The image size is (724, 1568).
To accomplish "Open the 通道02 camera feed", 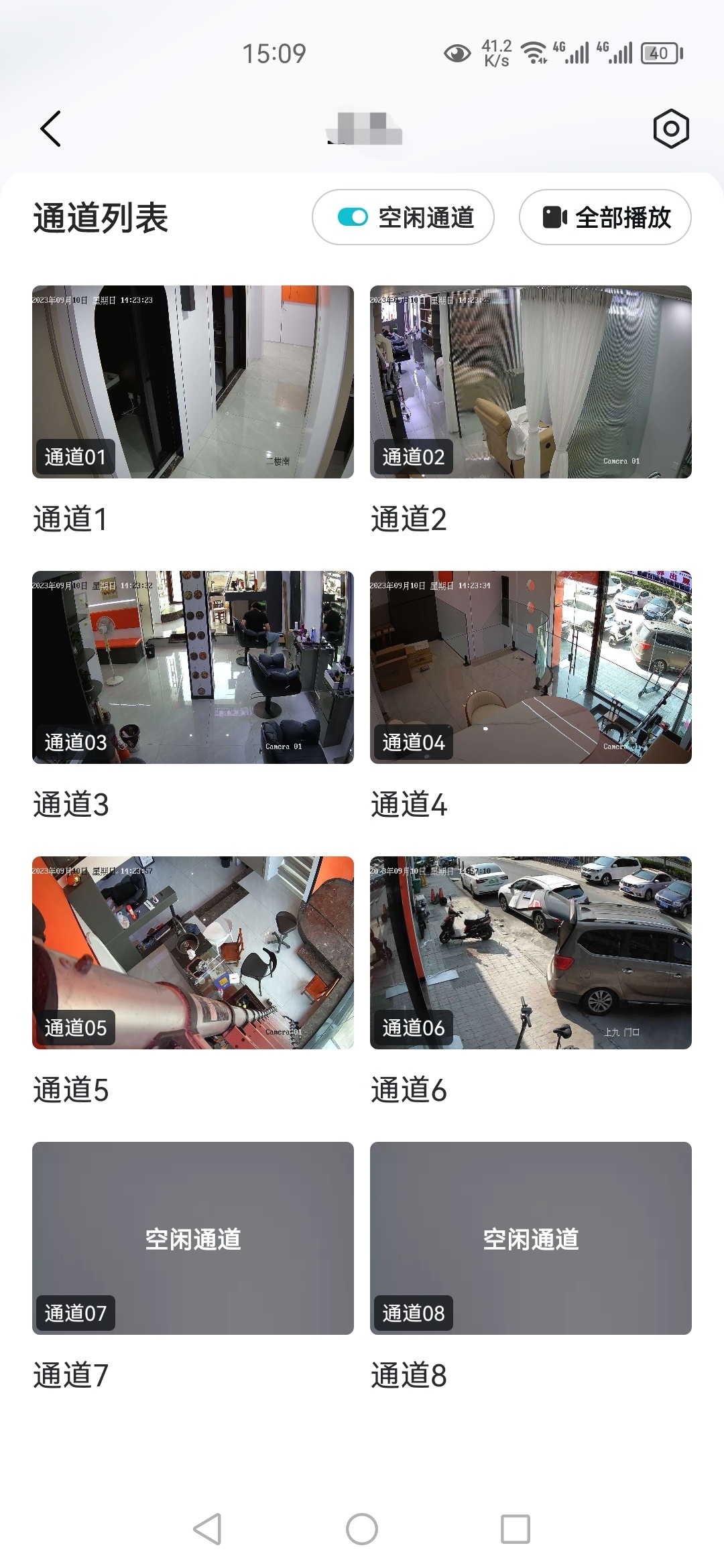I will [x=530, y=381].
